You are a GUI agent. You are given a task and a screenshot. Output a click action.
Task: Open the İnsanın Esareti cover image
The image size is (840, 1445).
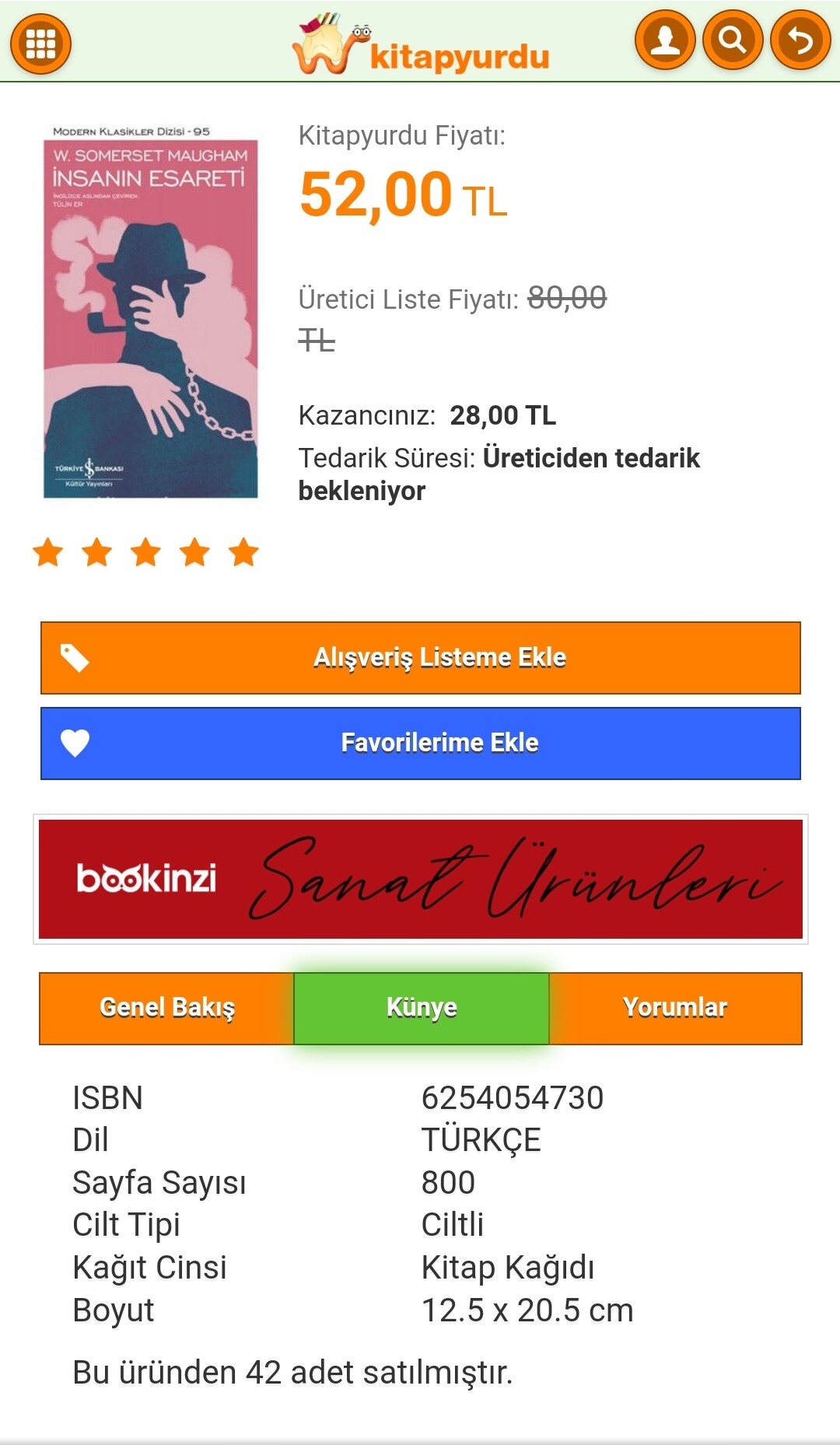click(x=150, y=311)
